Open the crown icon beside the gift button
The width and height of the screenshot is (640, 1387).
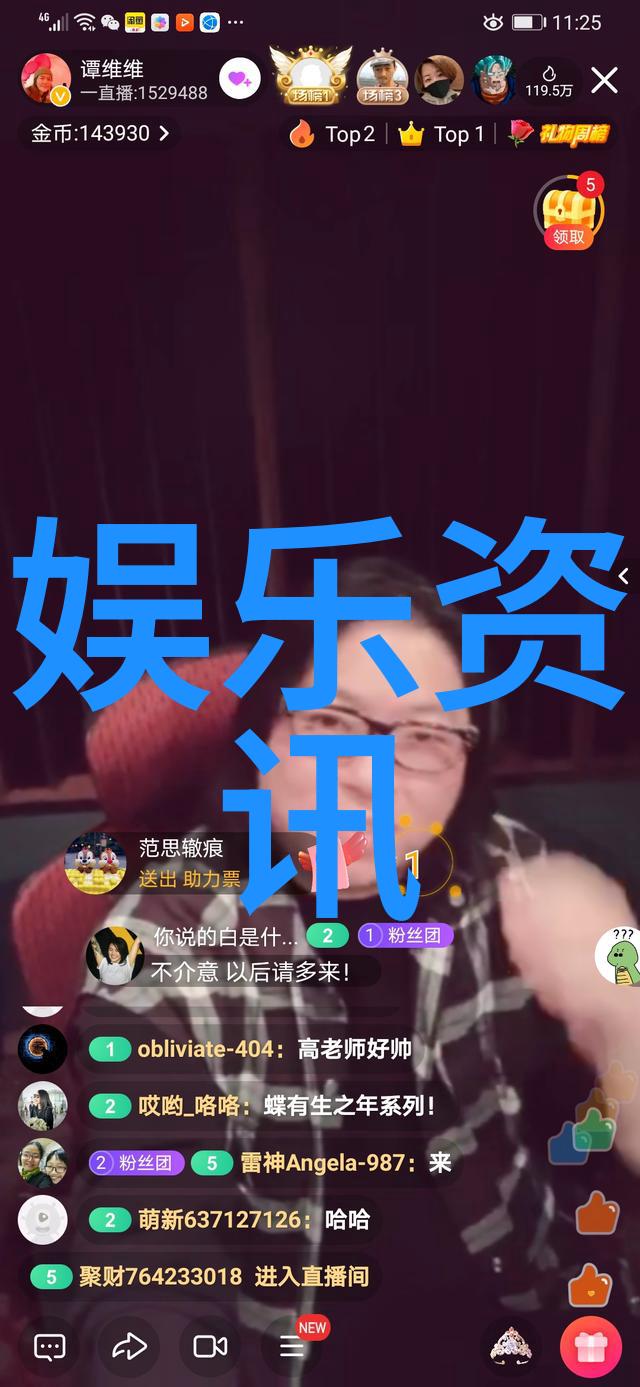[511, 1346]
